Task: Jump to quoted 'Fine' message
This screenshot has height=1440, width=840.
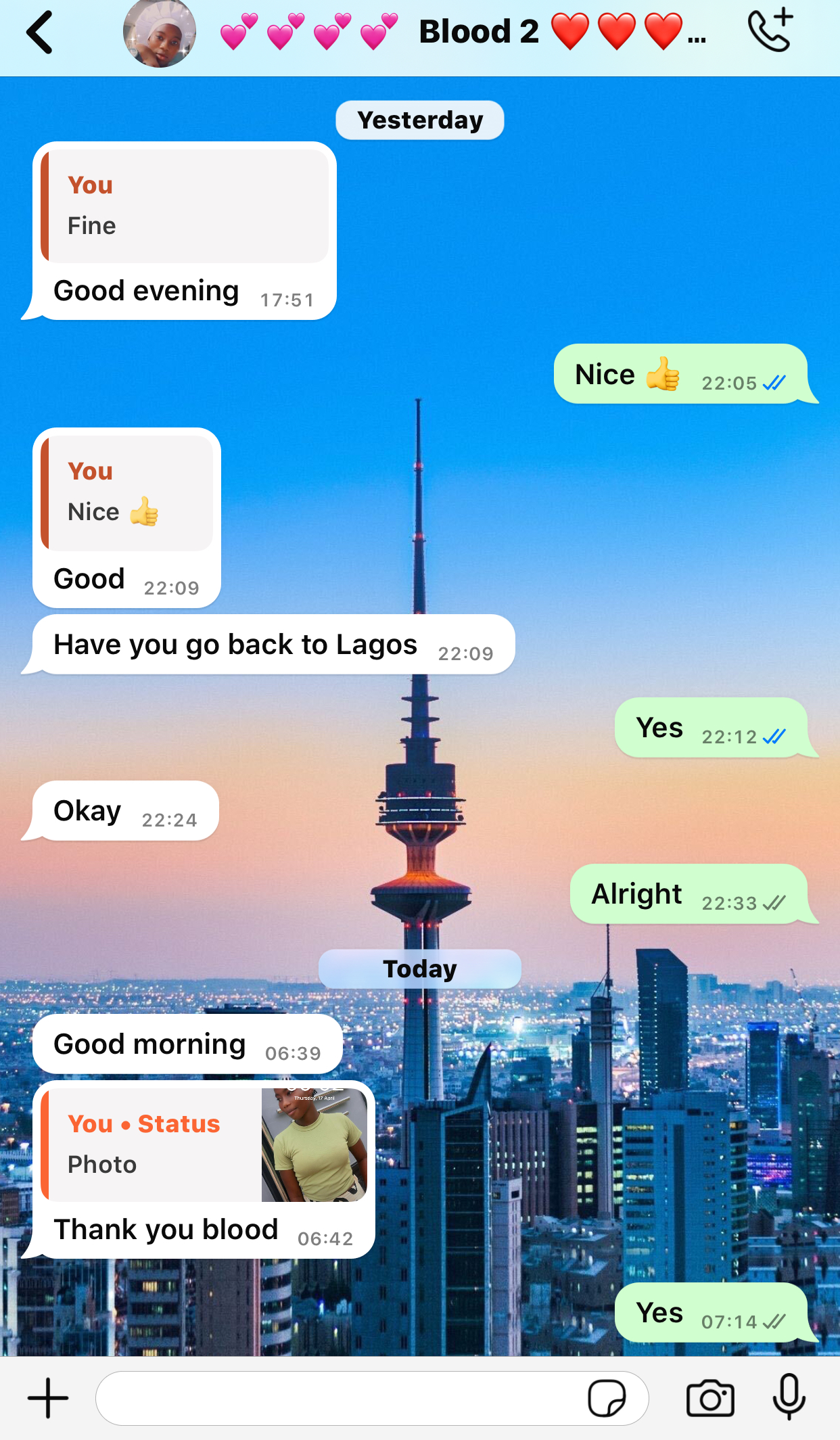Action: pyautogui.click(x=185, y=206)
